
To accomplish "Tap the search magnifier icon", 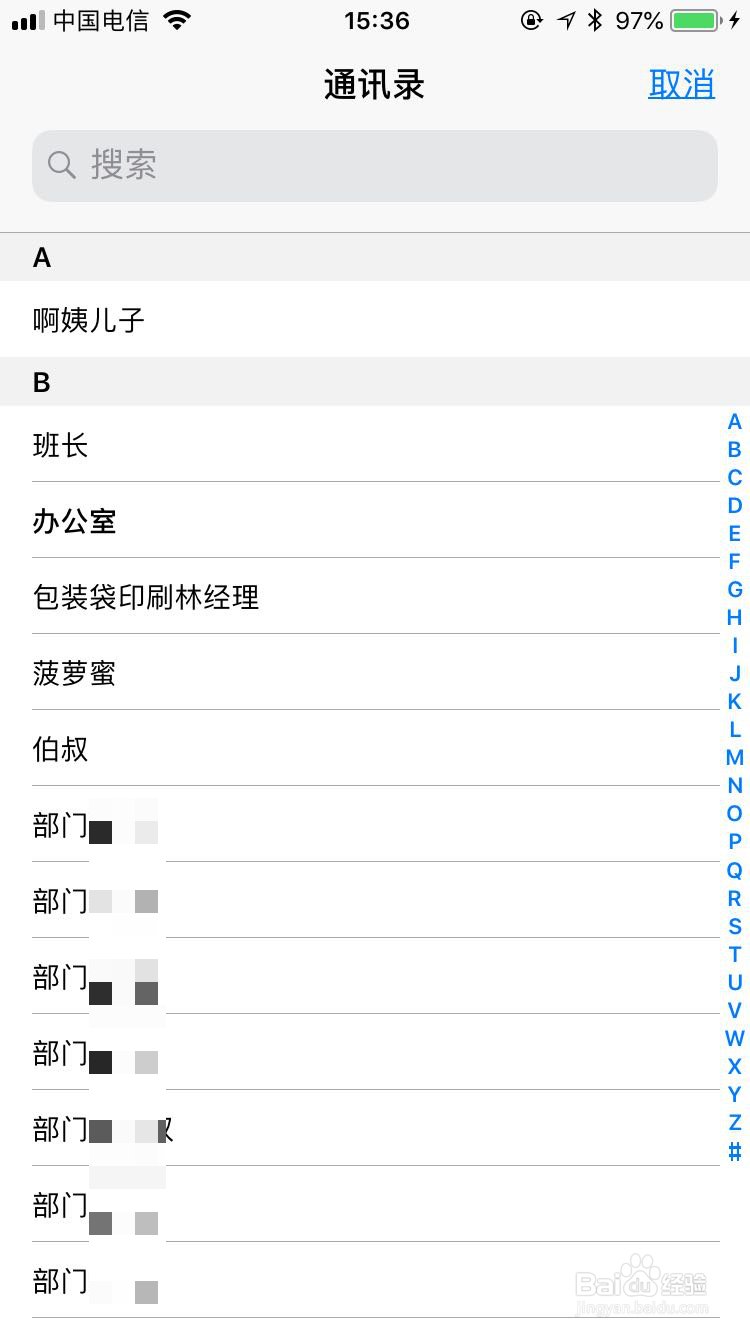I will point(60,165).
